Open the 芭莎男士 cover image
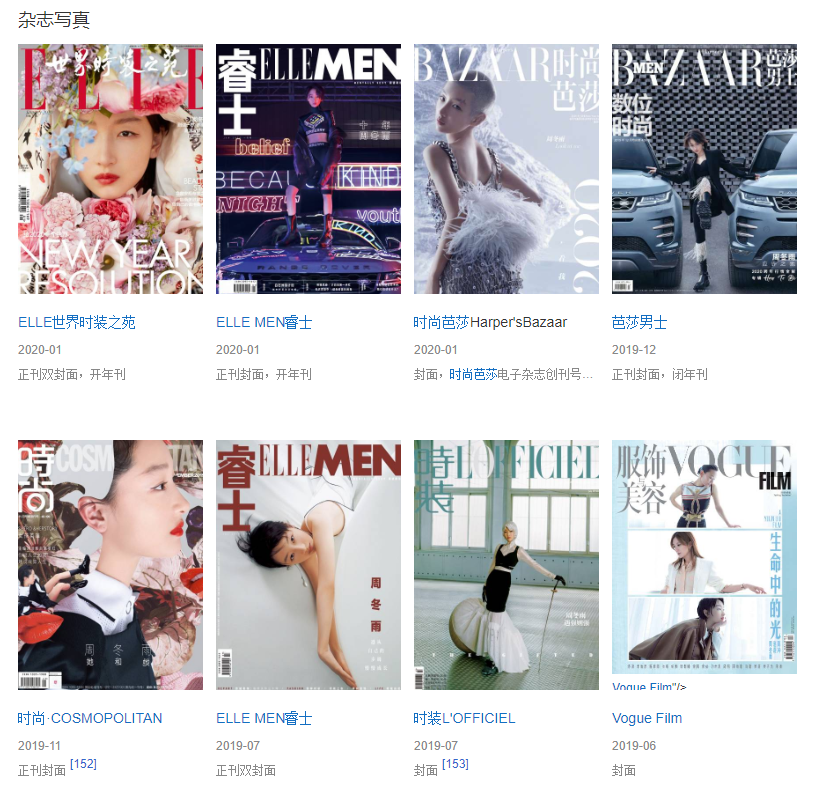The height and width of the screenshot is (789, 814). click(x=704, y=168)
